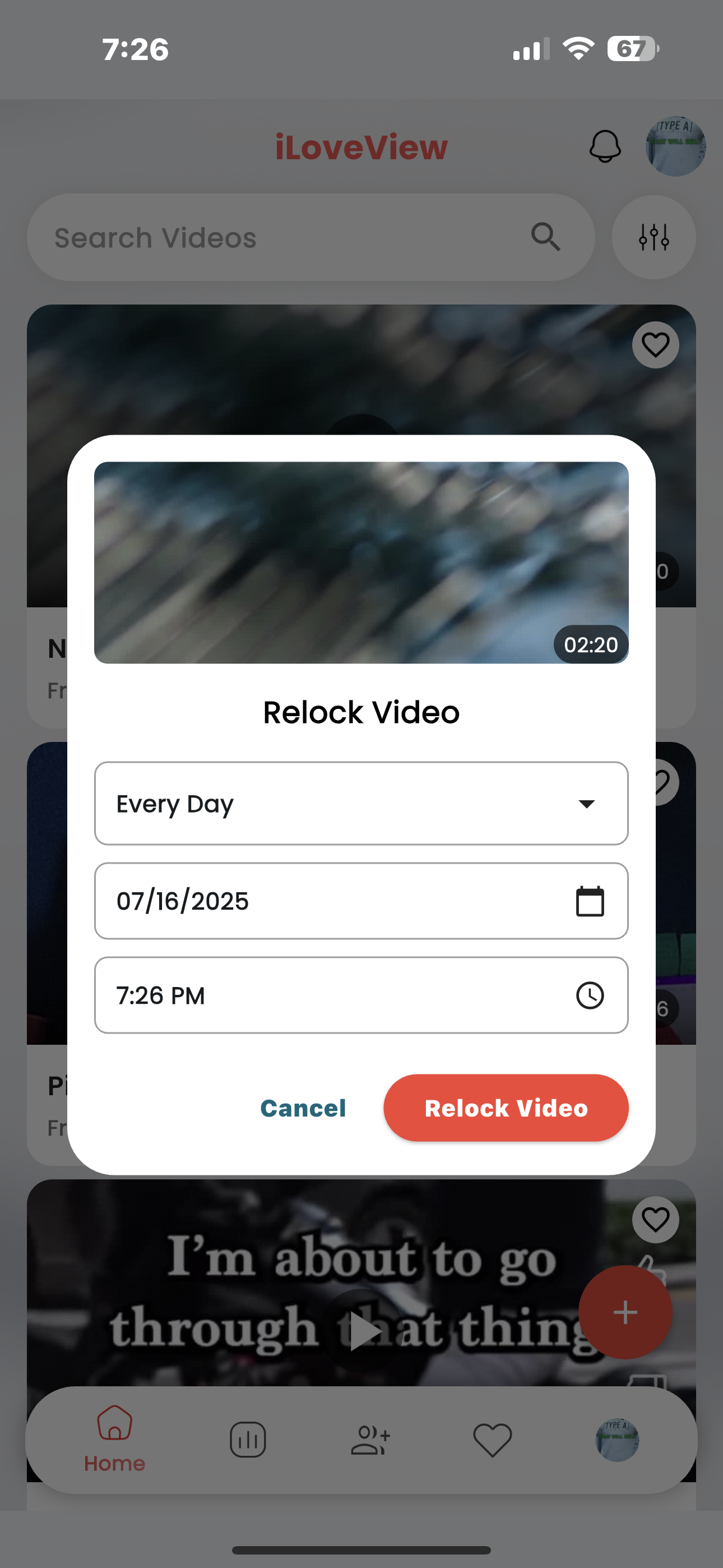The image size is (723, 1568).
Task: Cancel the relock dialog
Action: 303,1109
